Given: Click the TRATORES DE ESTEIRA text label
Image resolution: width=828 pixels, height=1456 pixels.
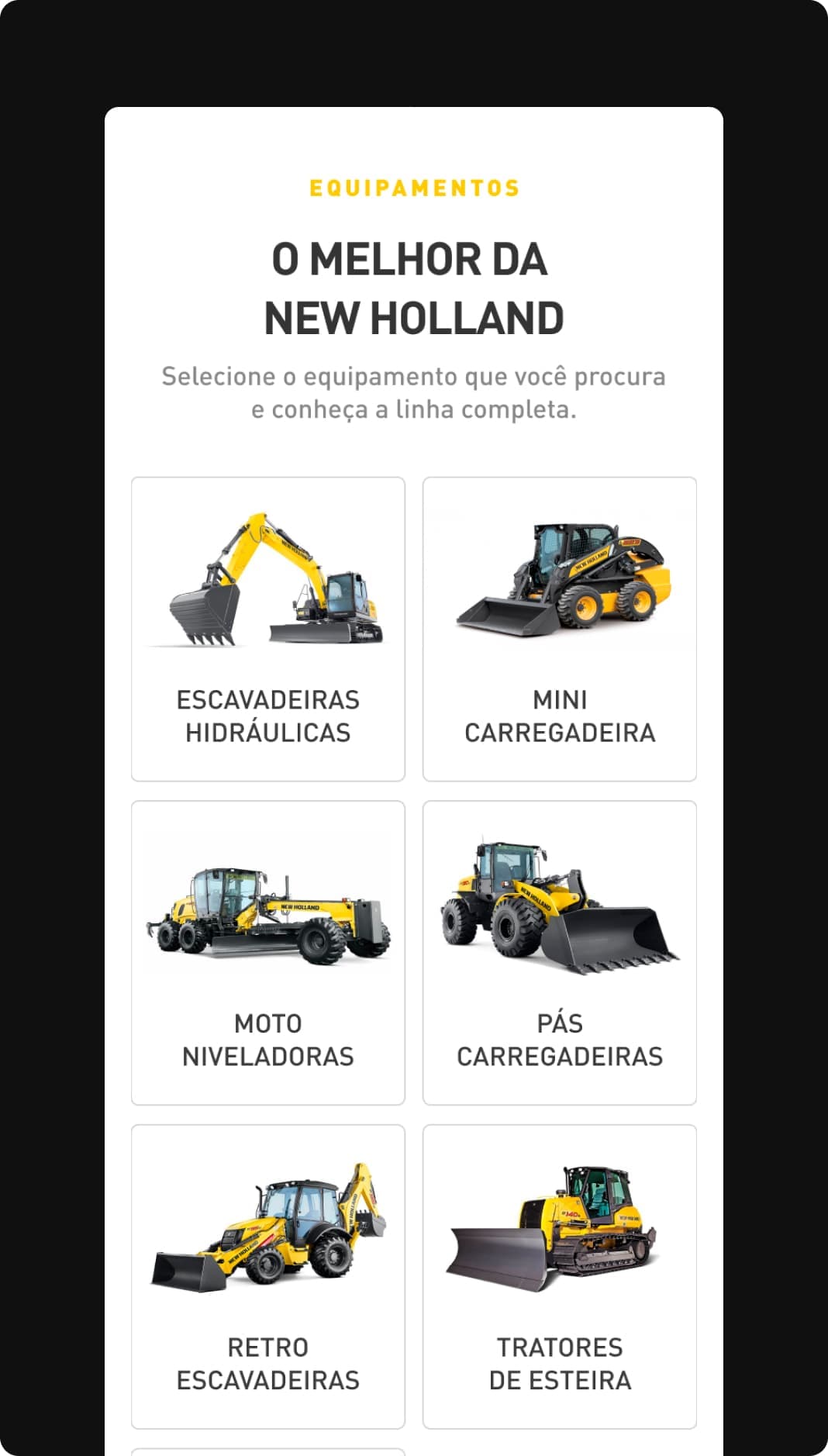Looking at the screenshot, I should coord(560,1363).
